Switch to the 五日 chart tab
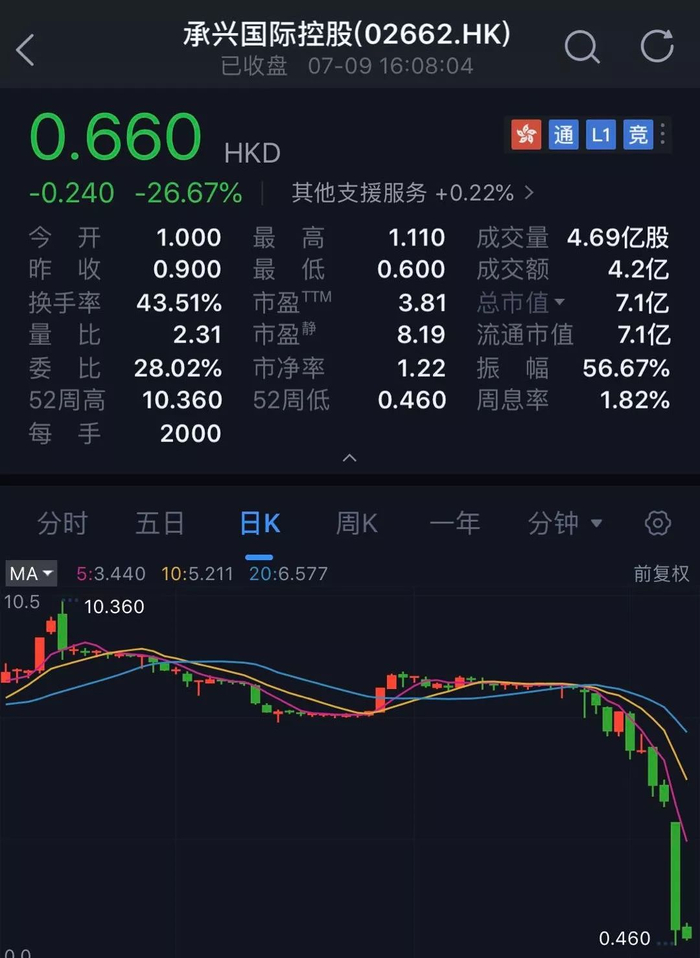 tap(160, 523)
